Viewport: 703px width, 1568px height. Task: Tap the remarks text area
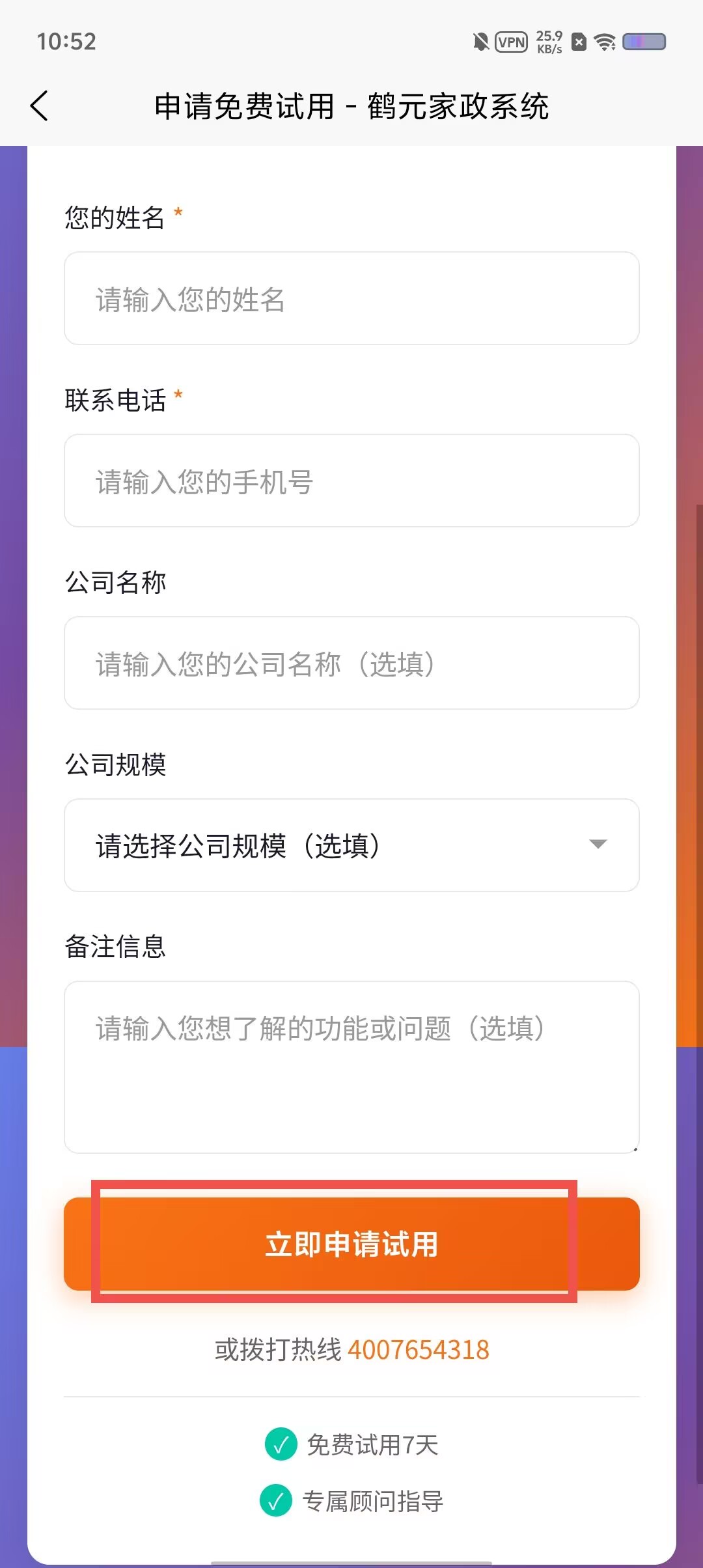pyautogui.click(x=351, y=1067)
